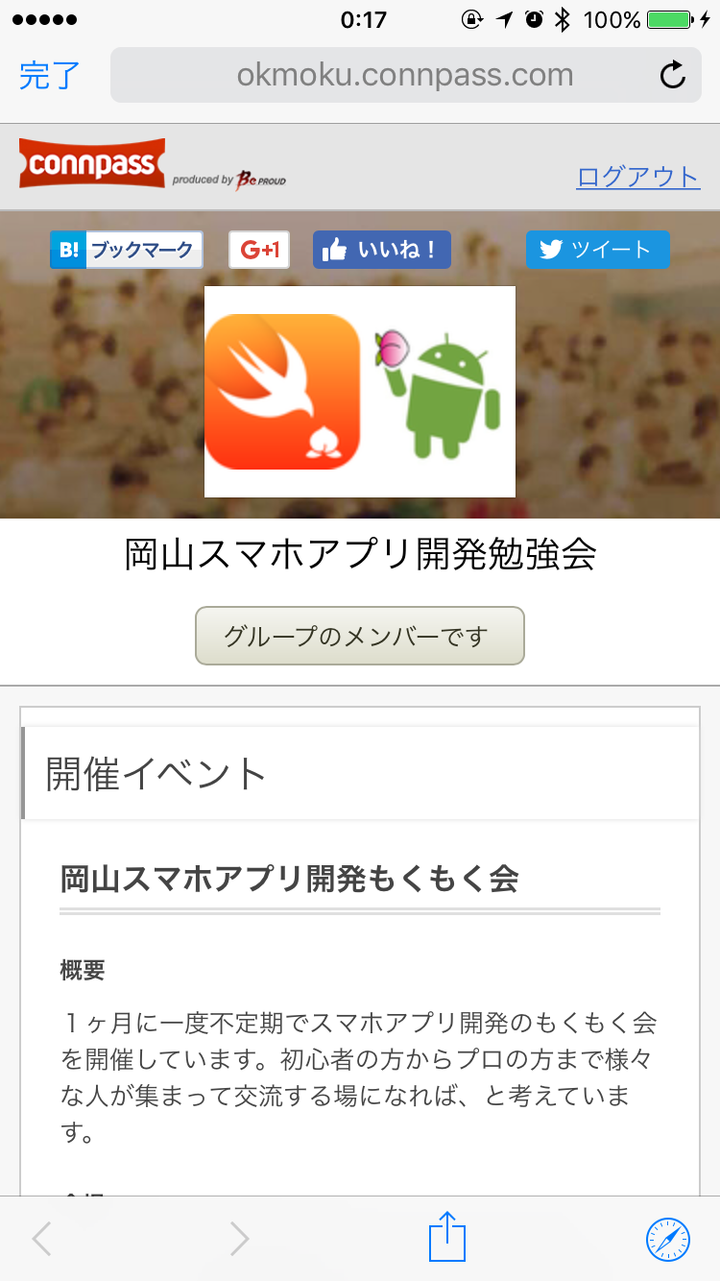
Task: Tap 完了 to close the browser view
Action: coord(49,75)
